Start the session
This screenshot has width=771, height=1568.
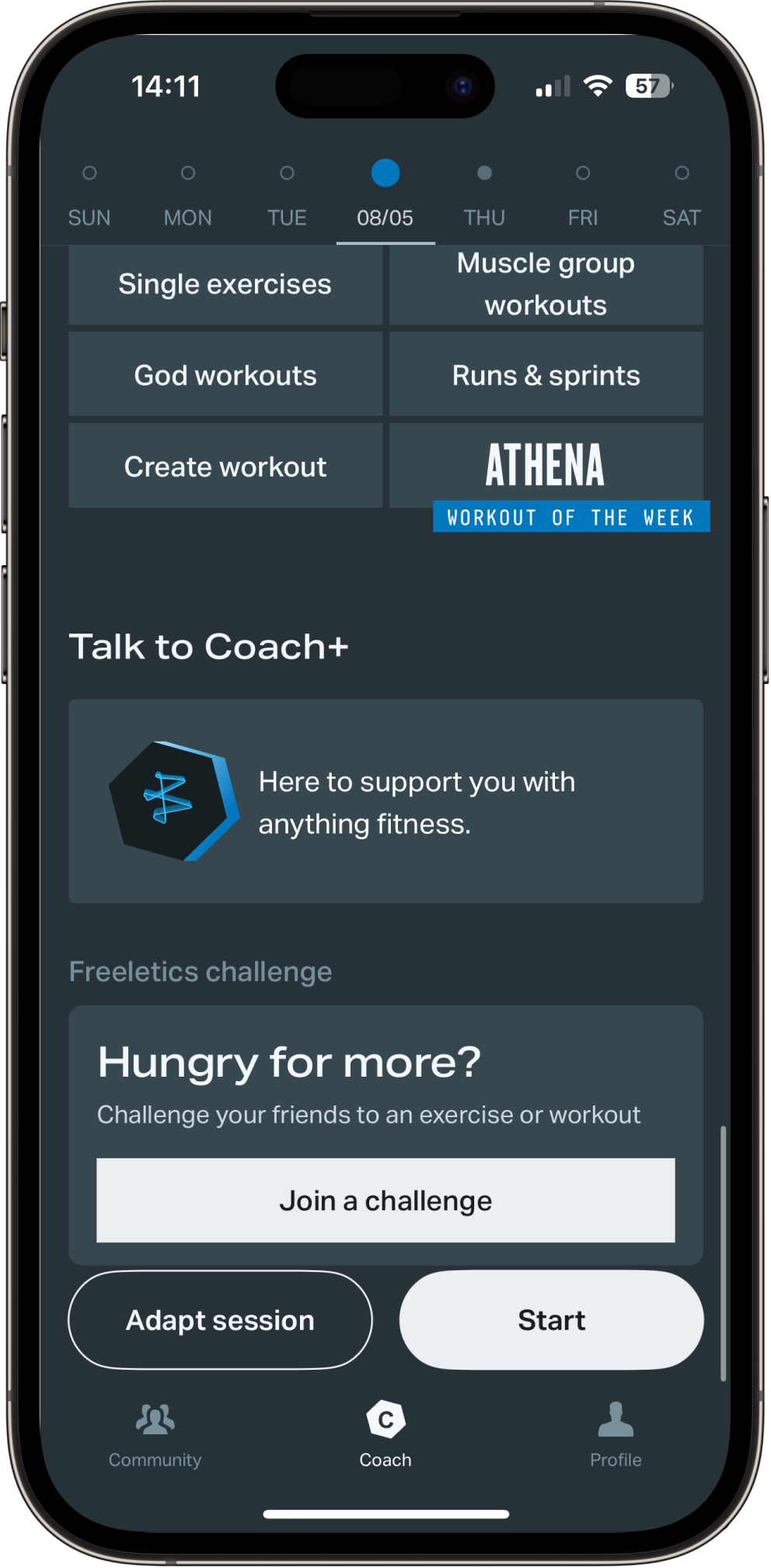click(x=552, y=1320)
